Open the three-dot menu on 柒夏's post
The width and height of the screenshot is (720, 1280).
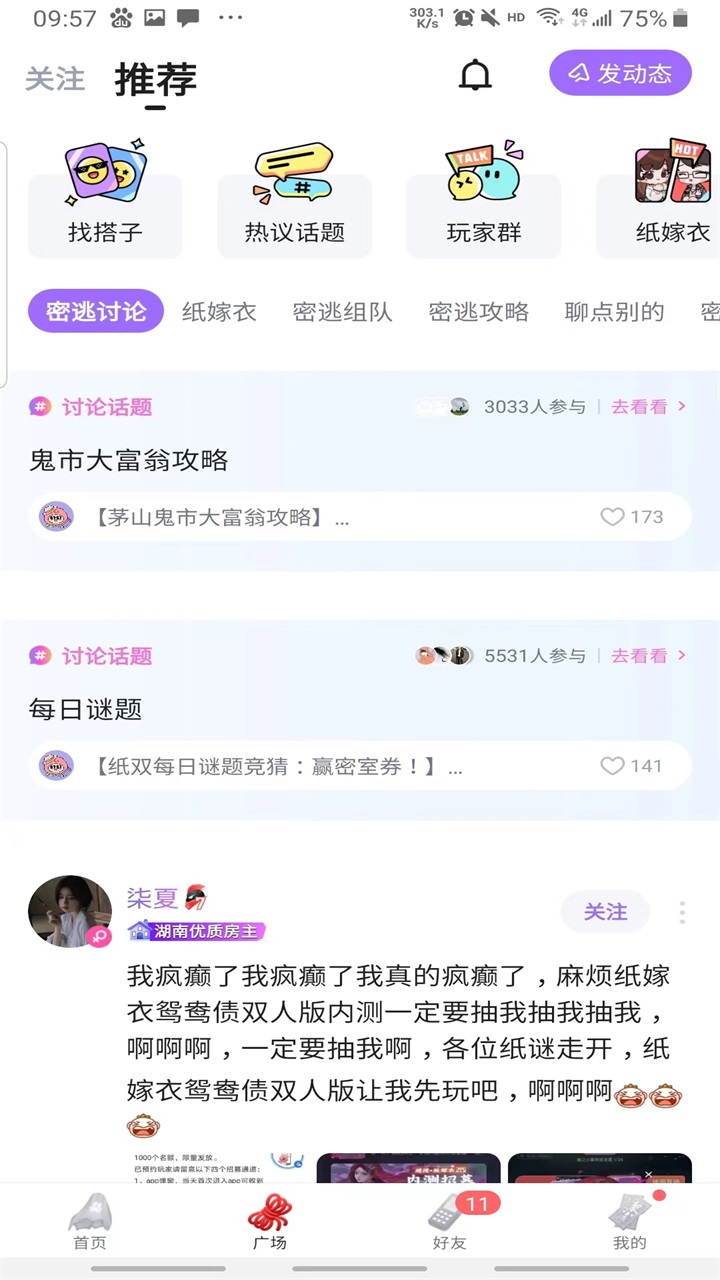click(x=682, y=912)
